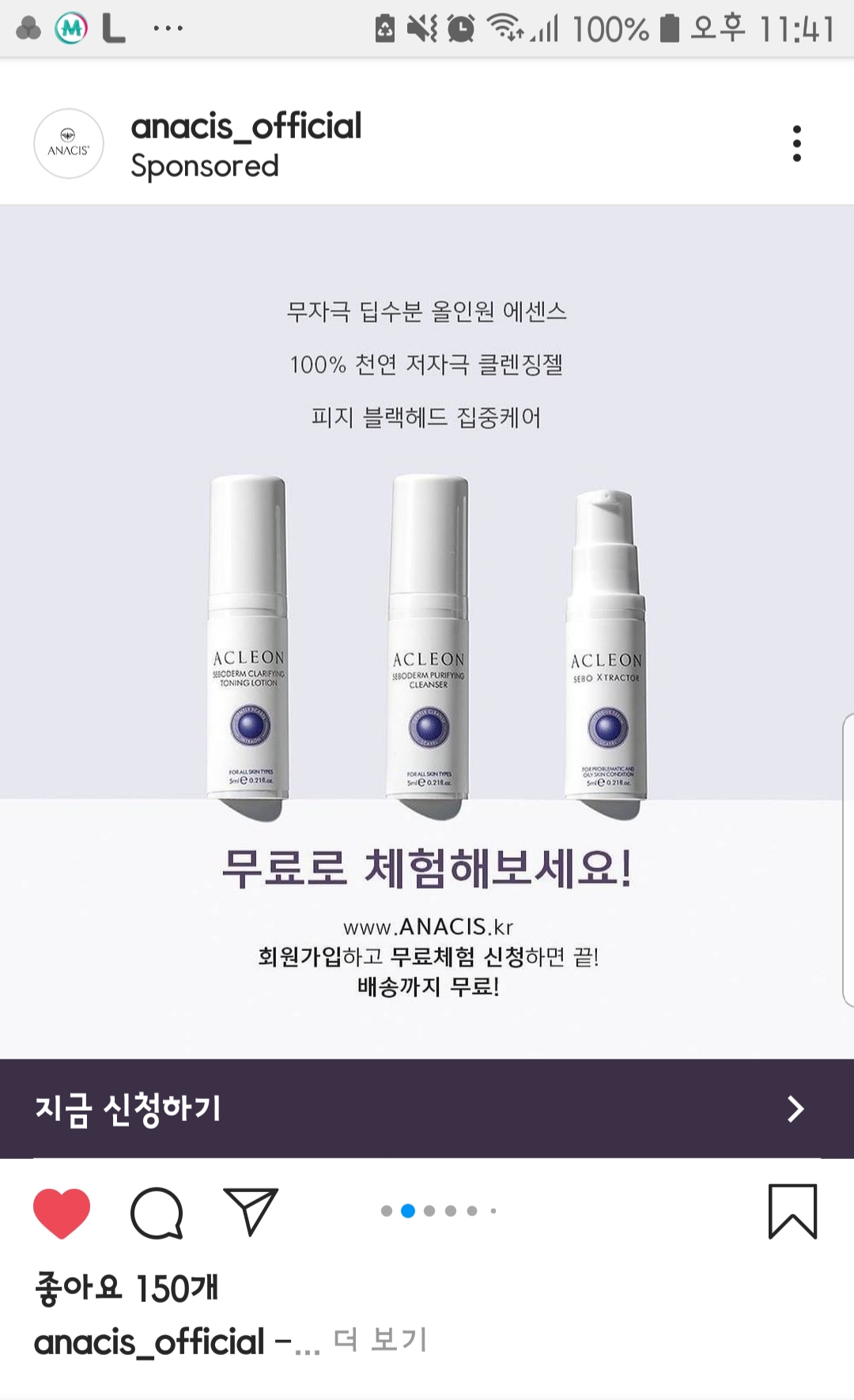The width and height of the screenshot is (854, 1400).
Task: Open the ANACIS ad image tile
Action: [x=427, y=632]
